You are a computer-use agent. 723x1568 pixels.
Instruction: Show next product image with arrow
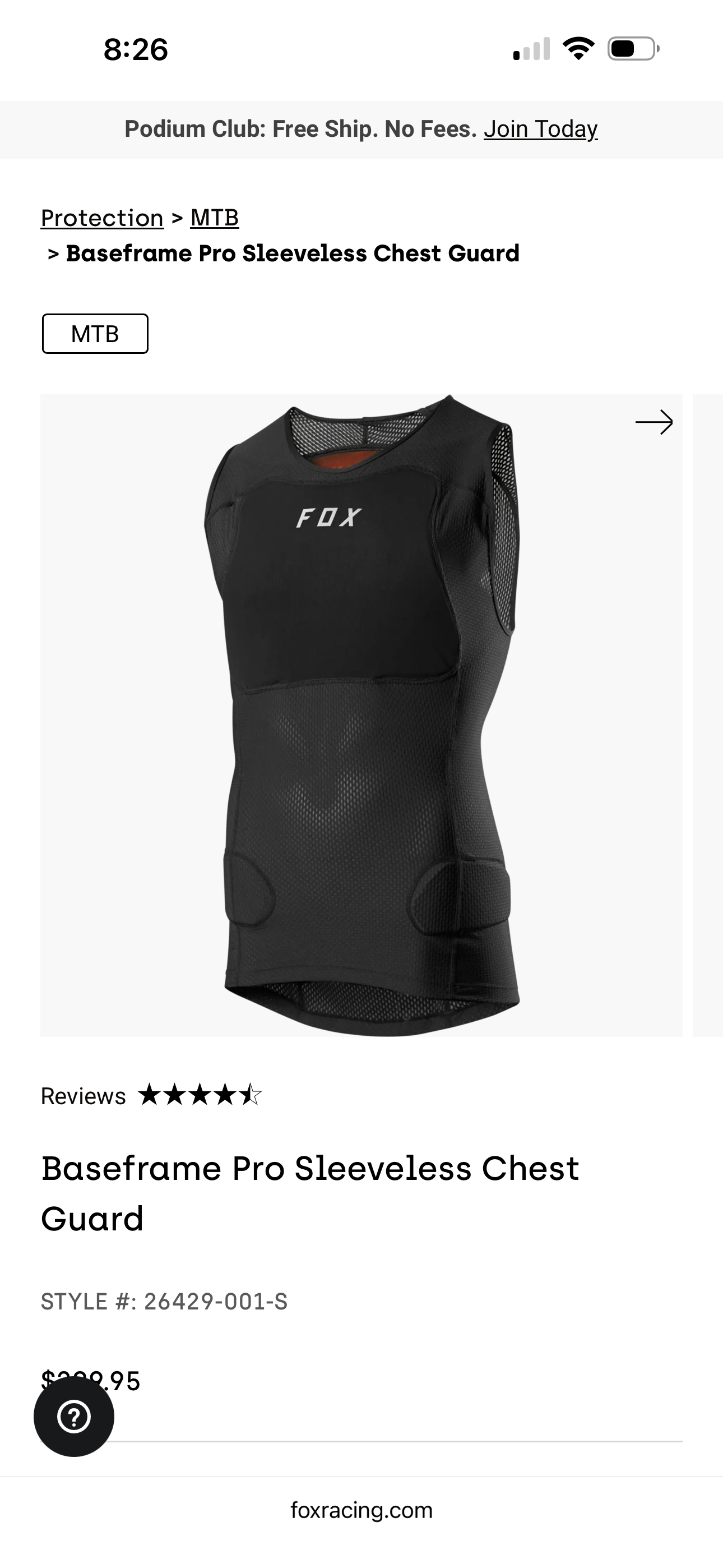[x=654, y=422]
